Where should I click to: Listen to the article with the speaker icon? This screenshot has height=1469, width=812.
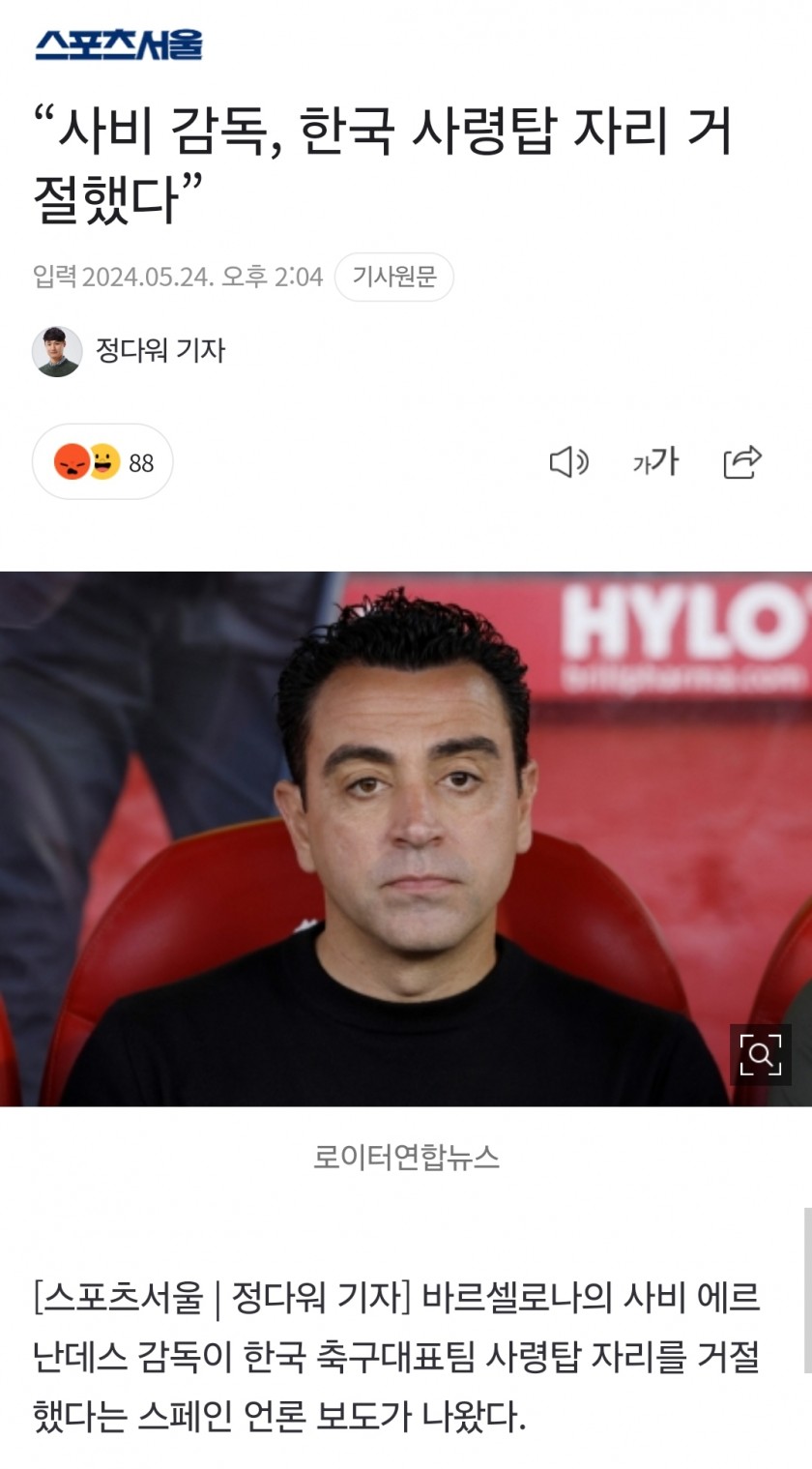click(x=568, y=462)
